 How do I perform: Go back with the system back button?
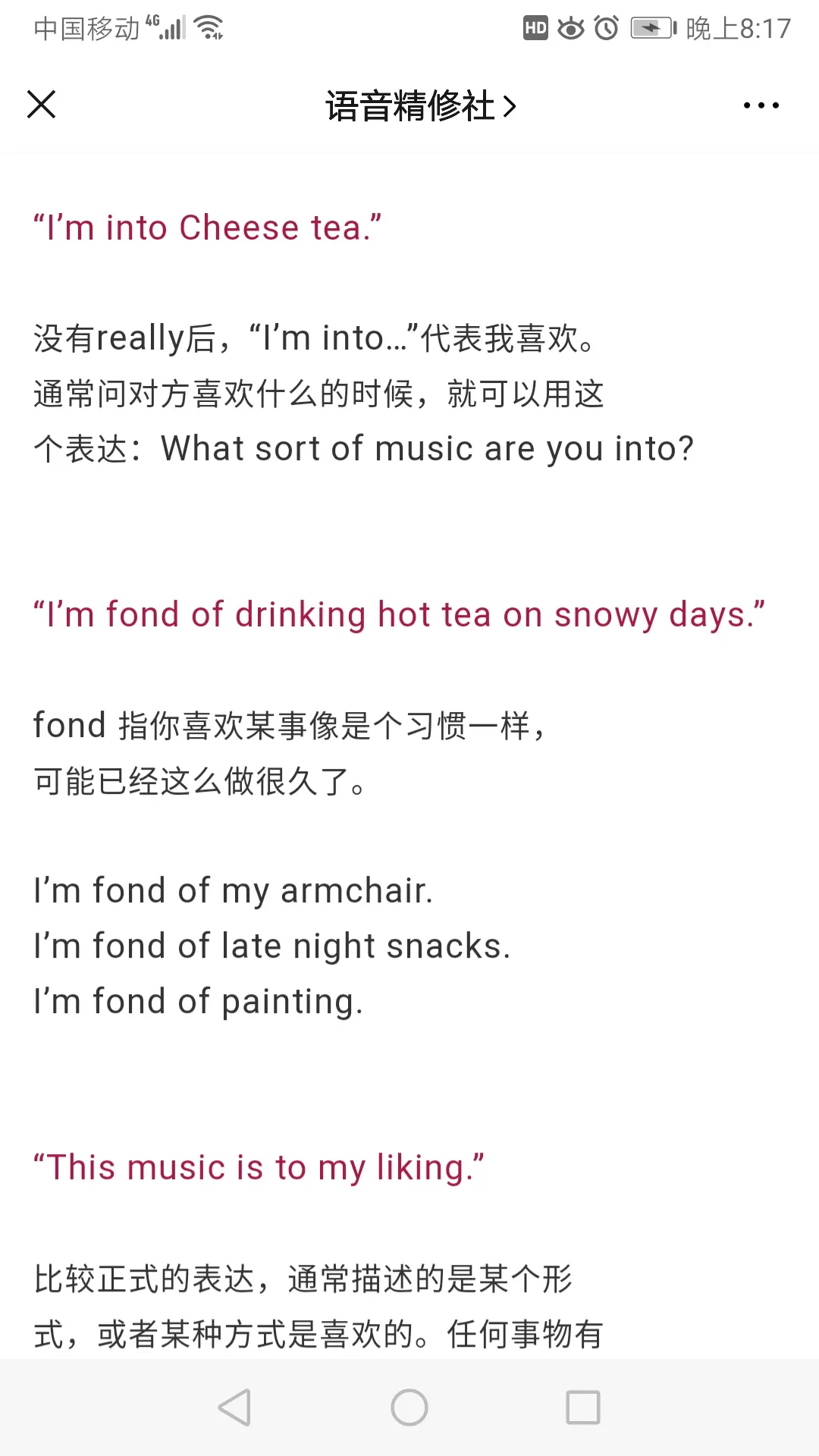click(234, 1407)
